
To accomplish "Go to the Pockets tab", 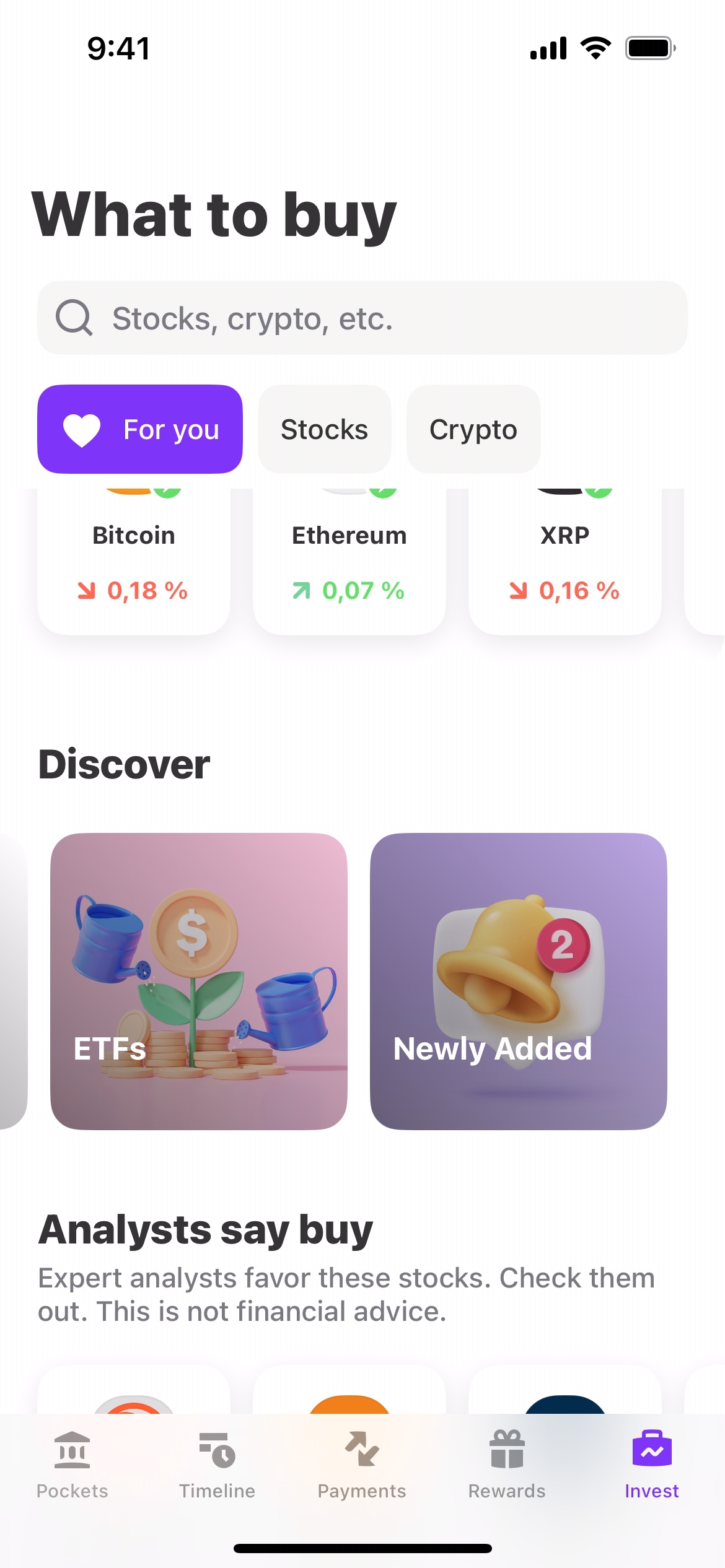I will (x=72, y=1465).
